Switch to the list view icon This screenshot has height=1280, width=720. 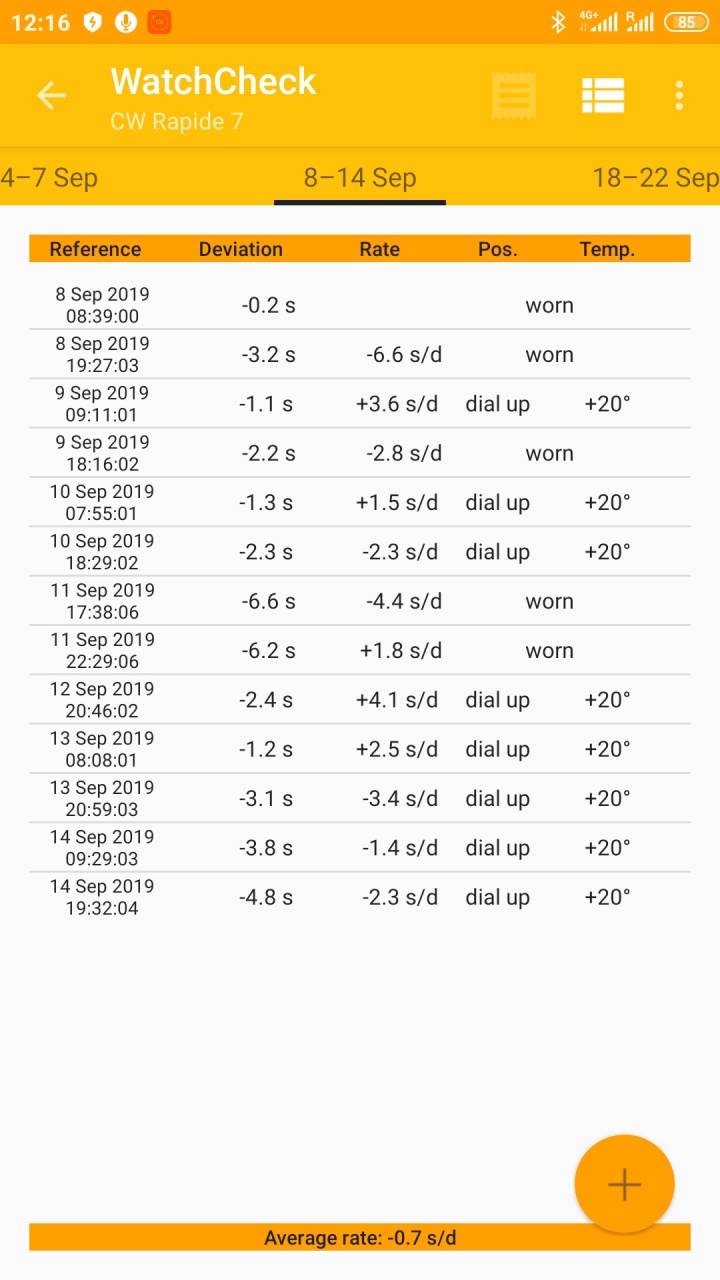coord(603,96)
